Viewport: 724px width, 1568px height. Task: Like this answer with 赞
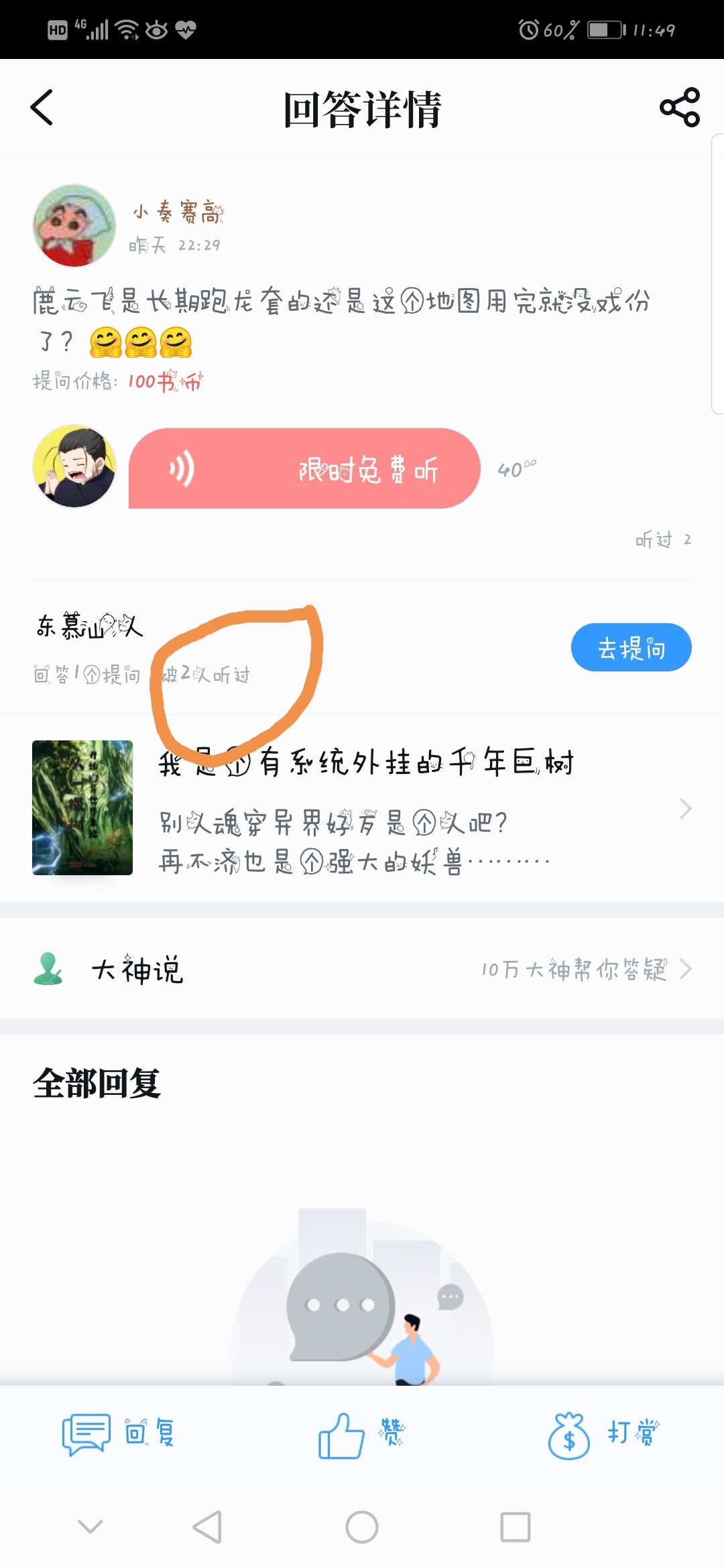[x=361, y=1434]
